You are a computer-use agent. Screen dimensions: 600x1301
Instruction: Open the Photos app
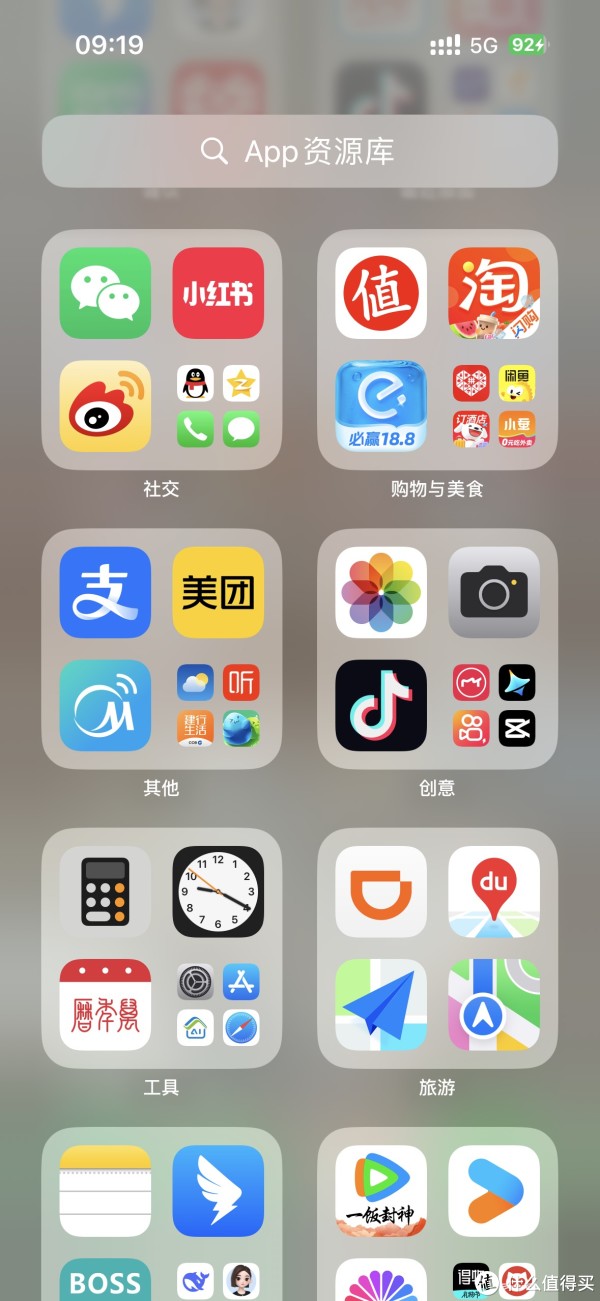point(381,592)
